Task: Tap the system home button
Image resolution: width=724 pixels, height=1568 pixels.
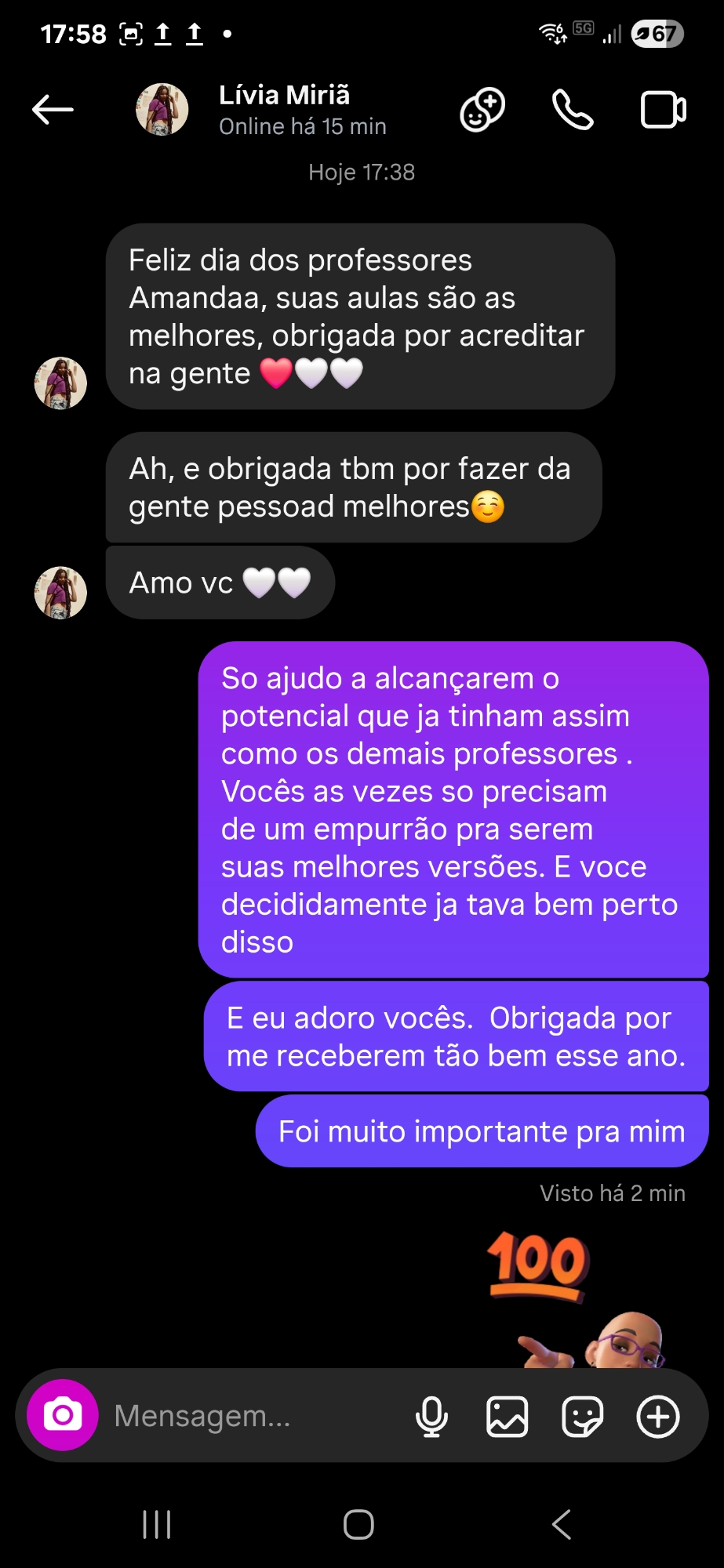Action: click(x=358, y=1525)
